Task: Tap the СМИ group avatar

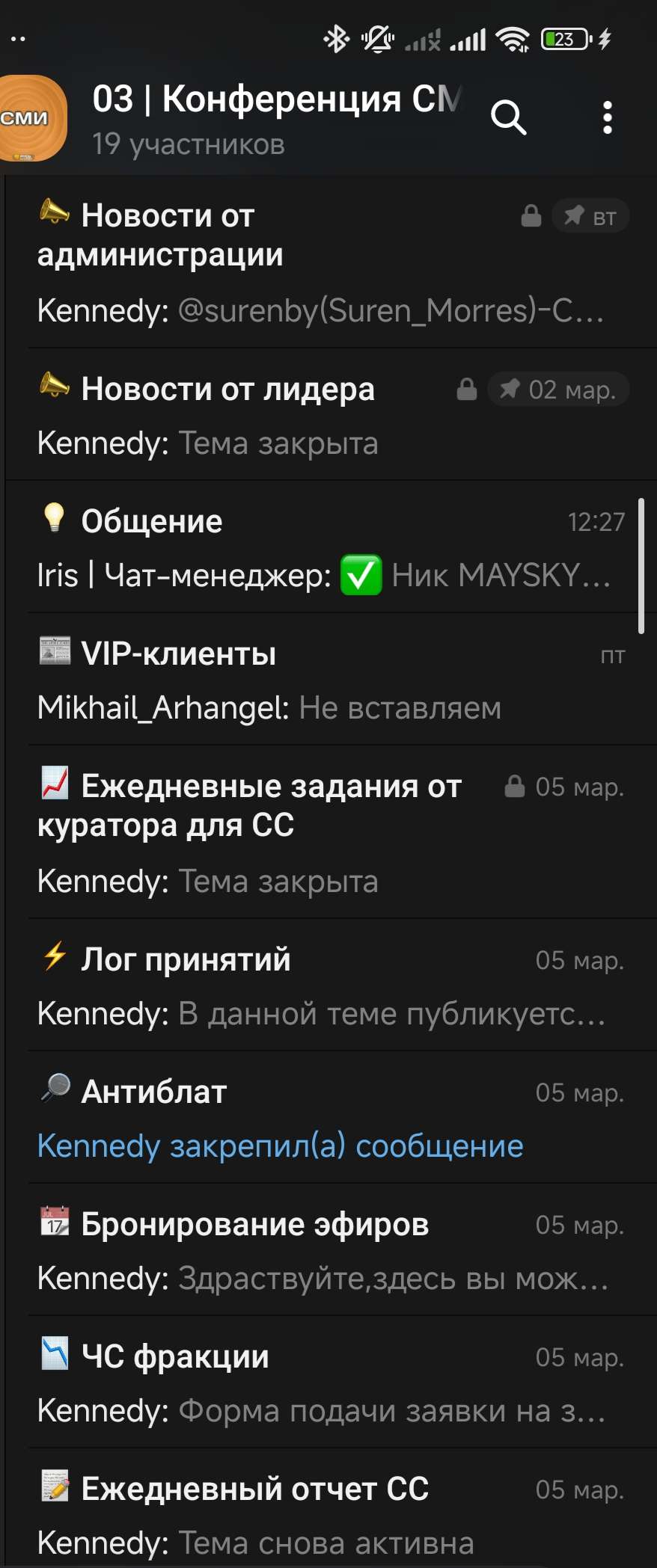Action: pos(30,118)
